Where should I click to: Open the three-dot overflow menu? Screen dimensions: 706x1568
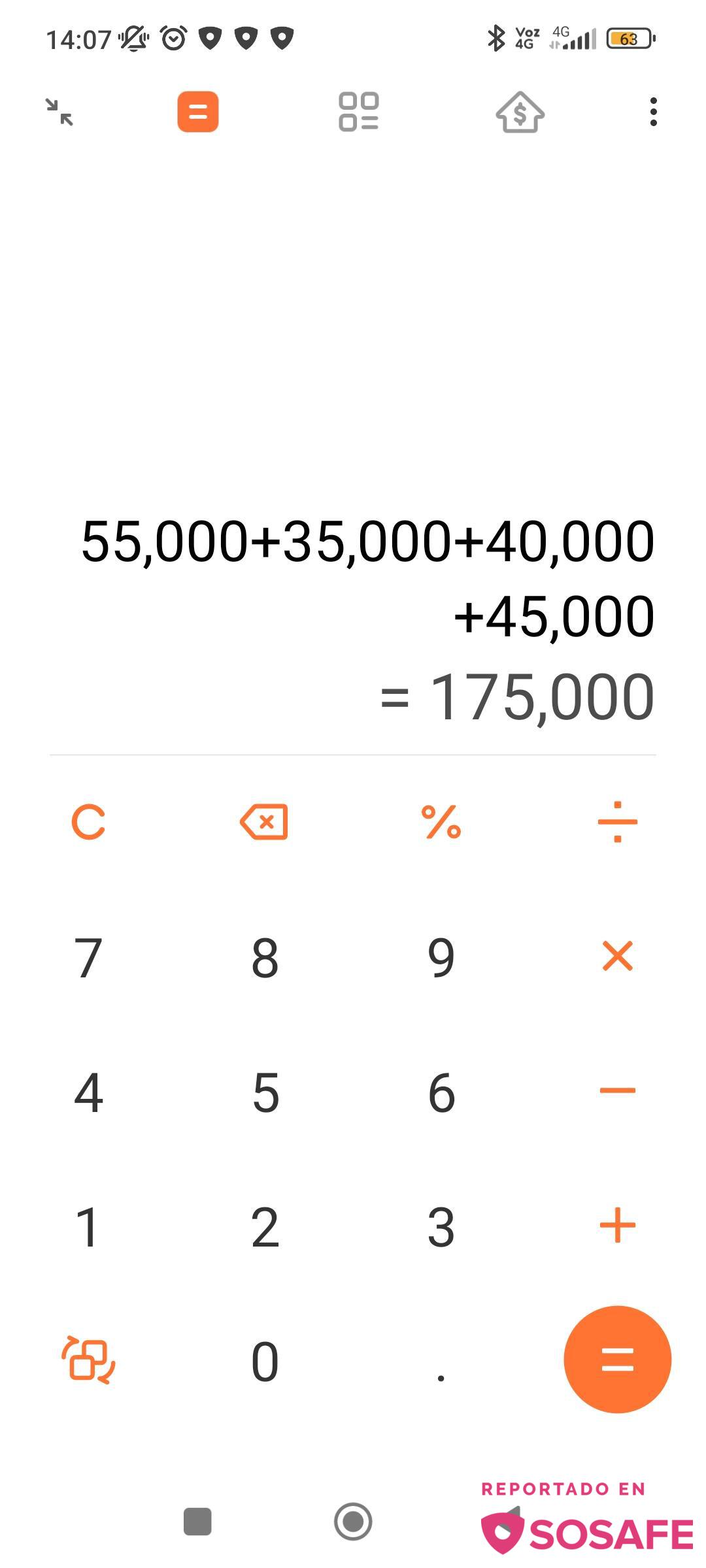[x=653, y=112]
